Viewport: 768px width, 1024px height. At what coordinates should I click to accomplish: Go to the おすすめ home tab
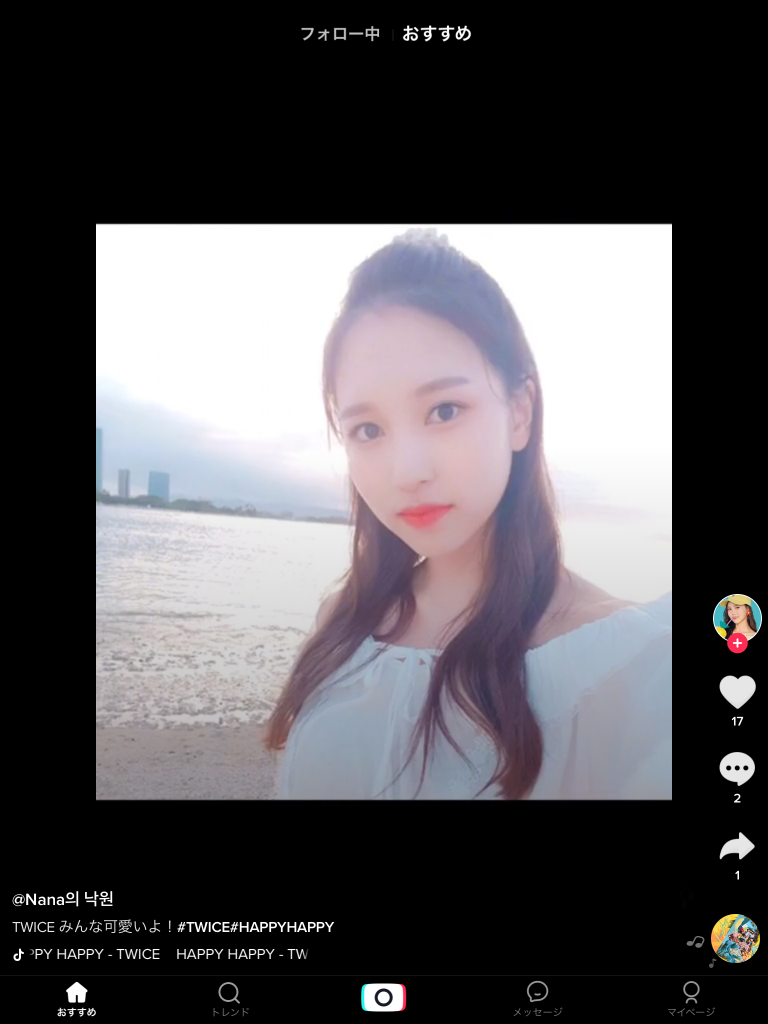pyautogui.click(x=77, y=998)
